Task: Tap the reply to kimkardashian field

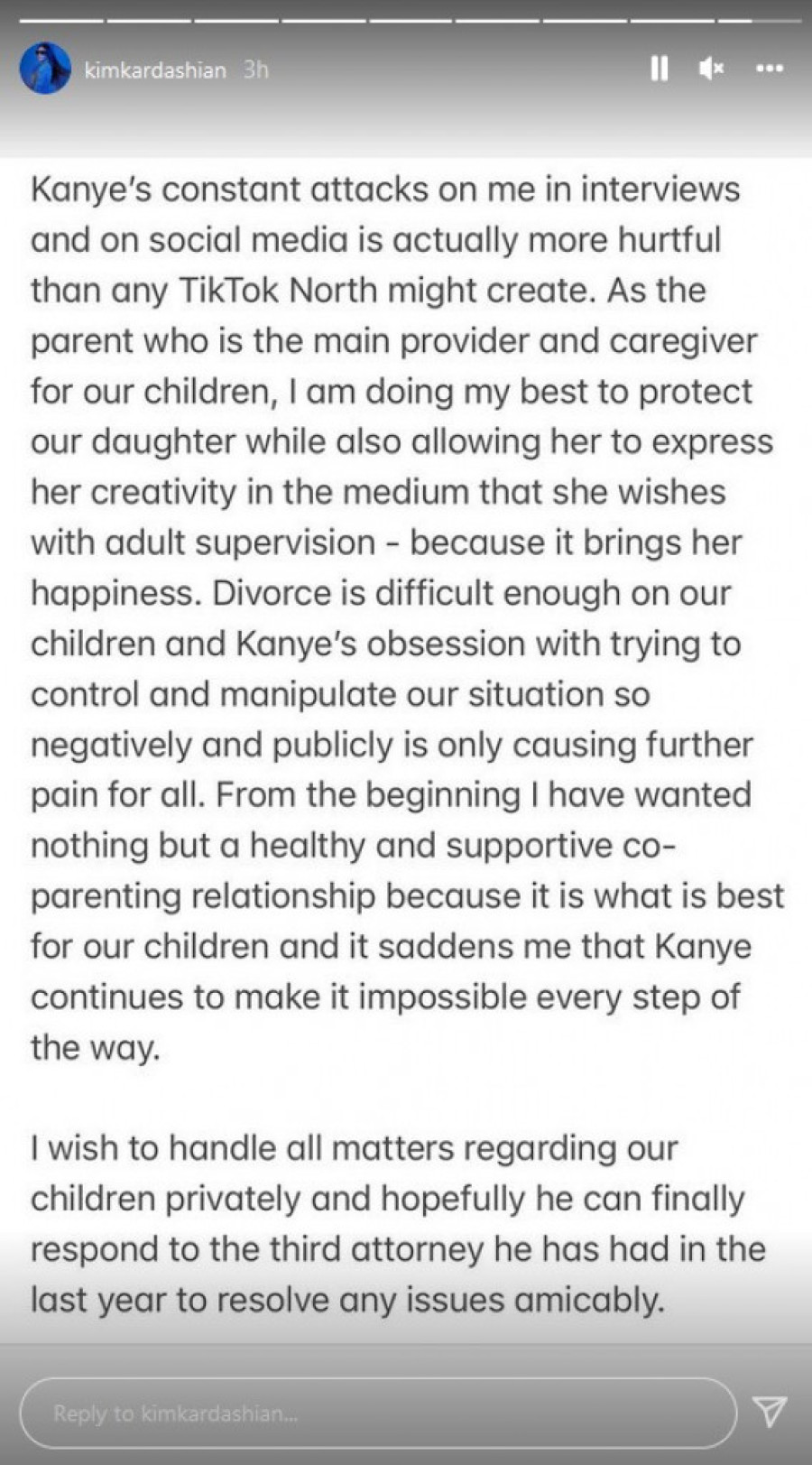Action: coord(377,1413)
